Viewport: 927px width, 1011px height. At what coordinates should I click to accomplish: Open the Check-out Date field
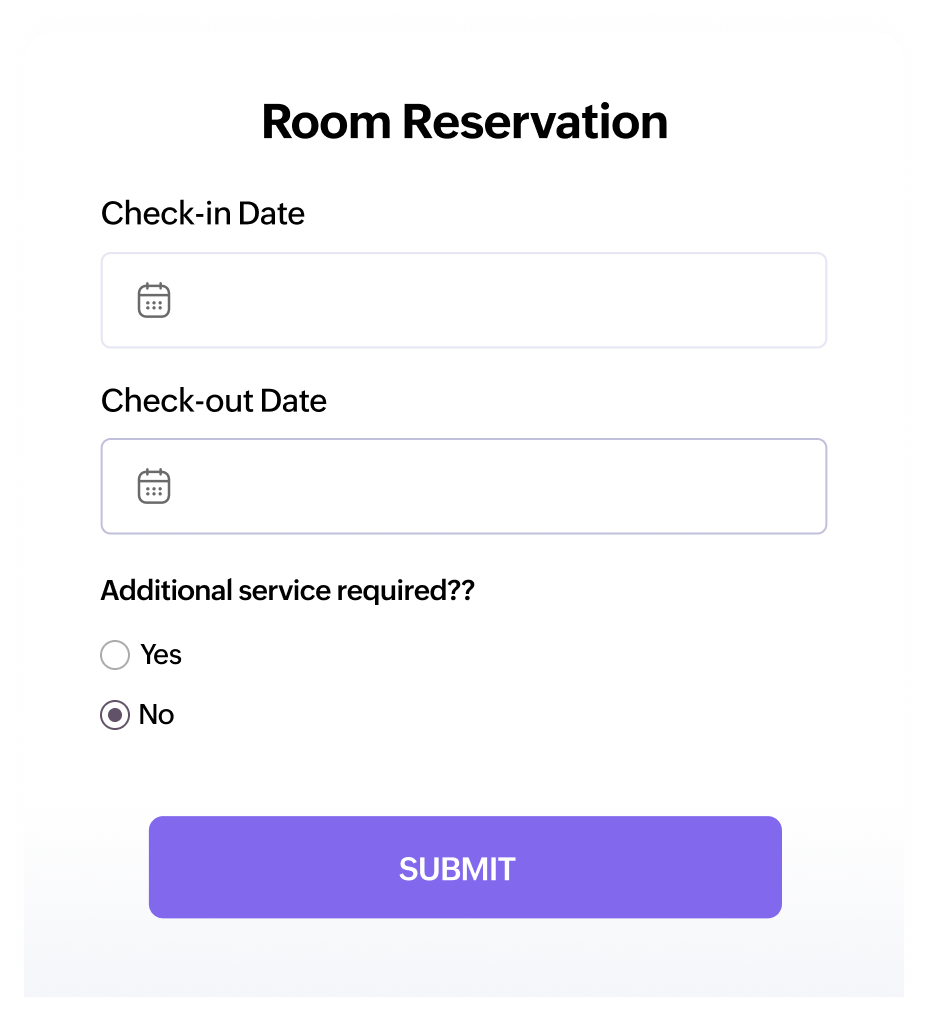pos(463,486)
